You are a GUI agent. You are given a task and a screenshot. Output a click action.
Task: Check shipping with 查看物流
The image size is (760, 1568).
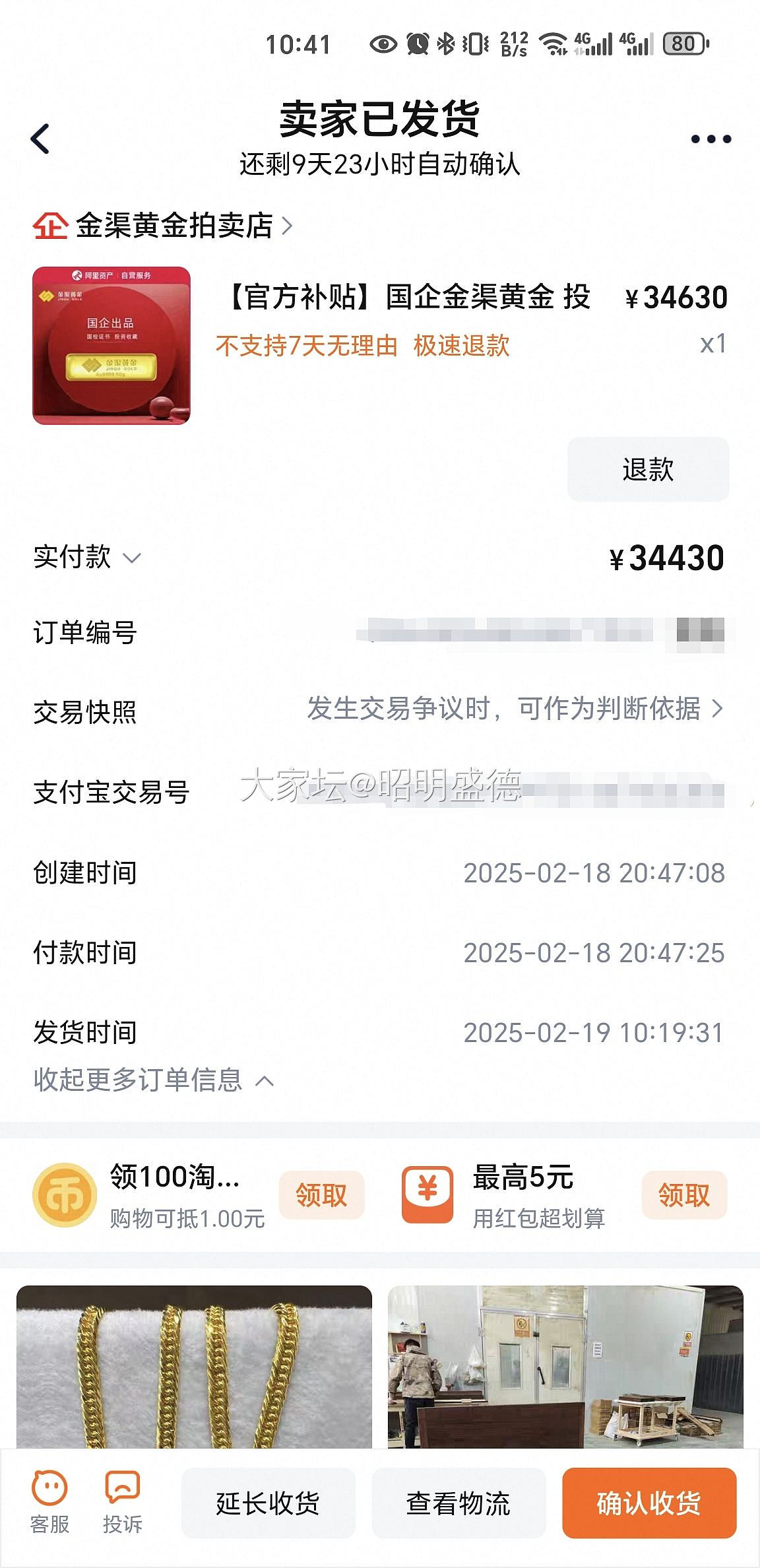459,1503
